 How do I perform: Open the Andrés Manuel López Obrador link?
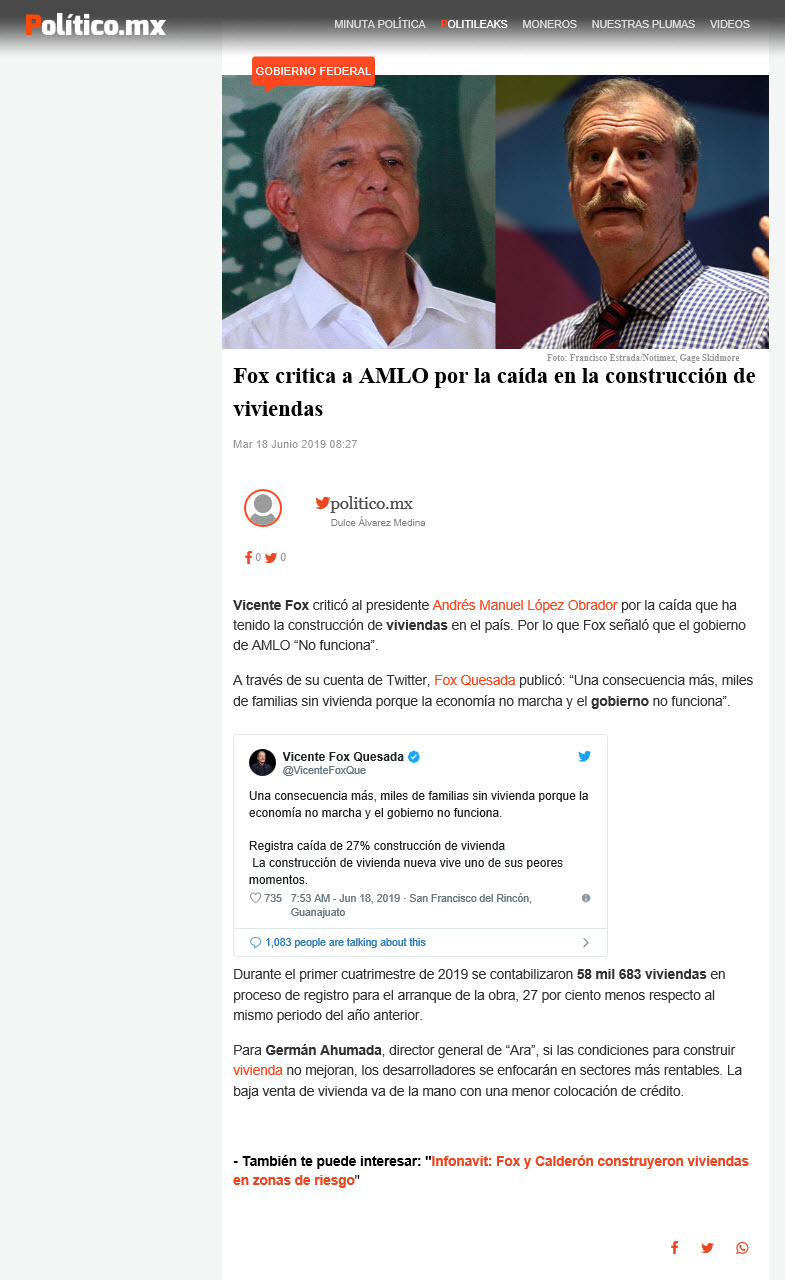525,605
